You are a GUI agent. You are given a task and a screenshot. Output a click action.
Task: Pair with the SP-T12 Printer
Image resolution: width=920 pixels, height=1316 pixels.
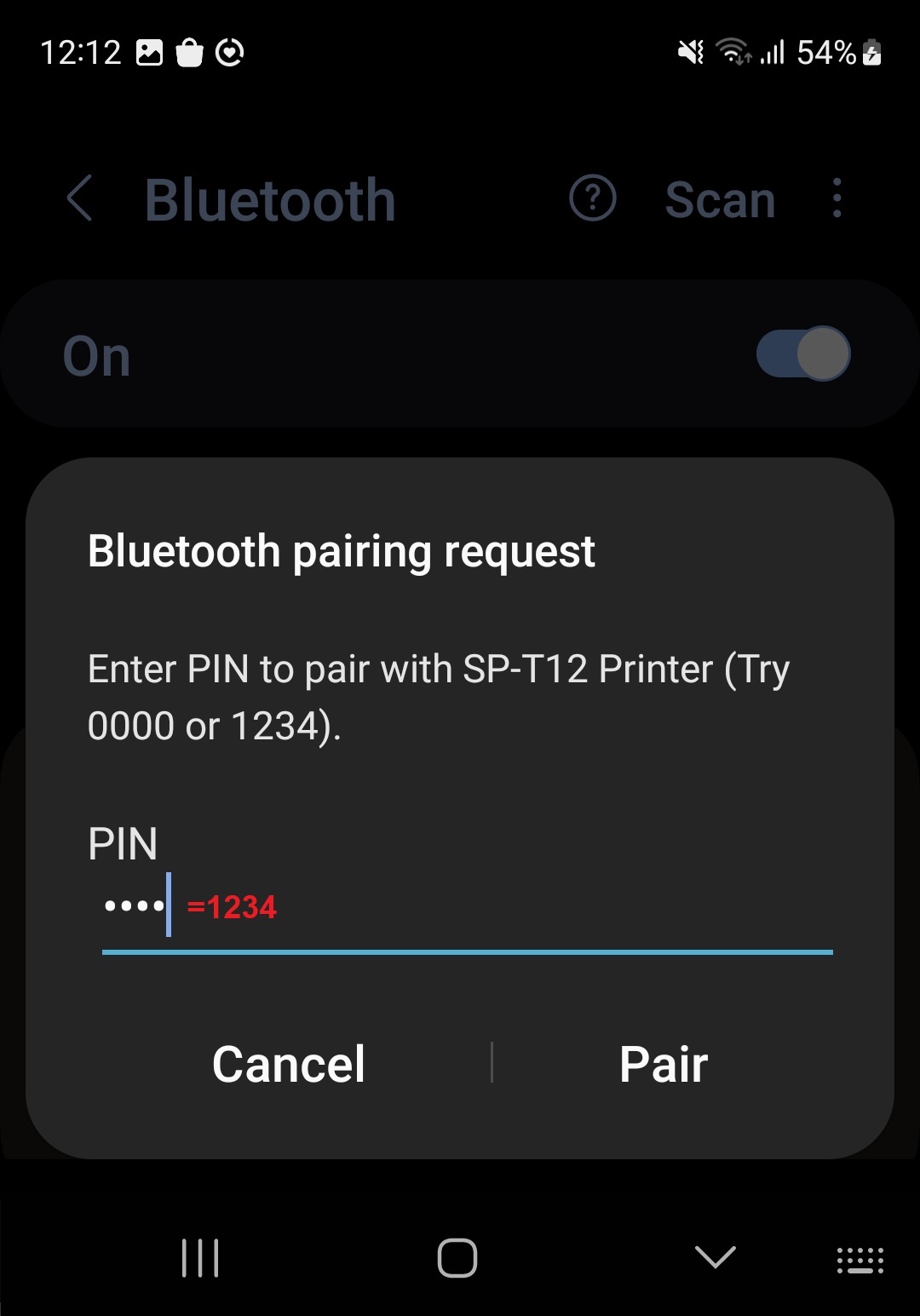tap(664, 1065)
